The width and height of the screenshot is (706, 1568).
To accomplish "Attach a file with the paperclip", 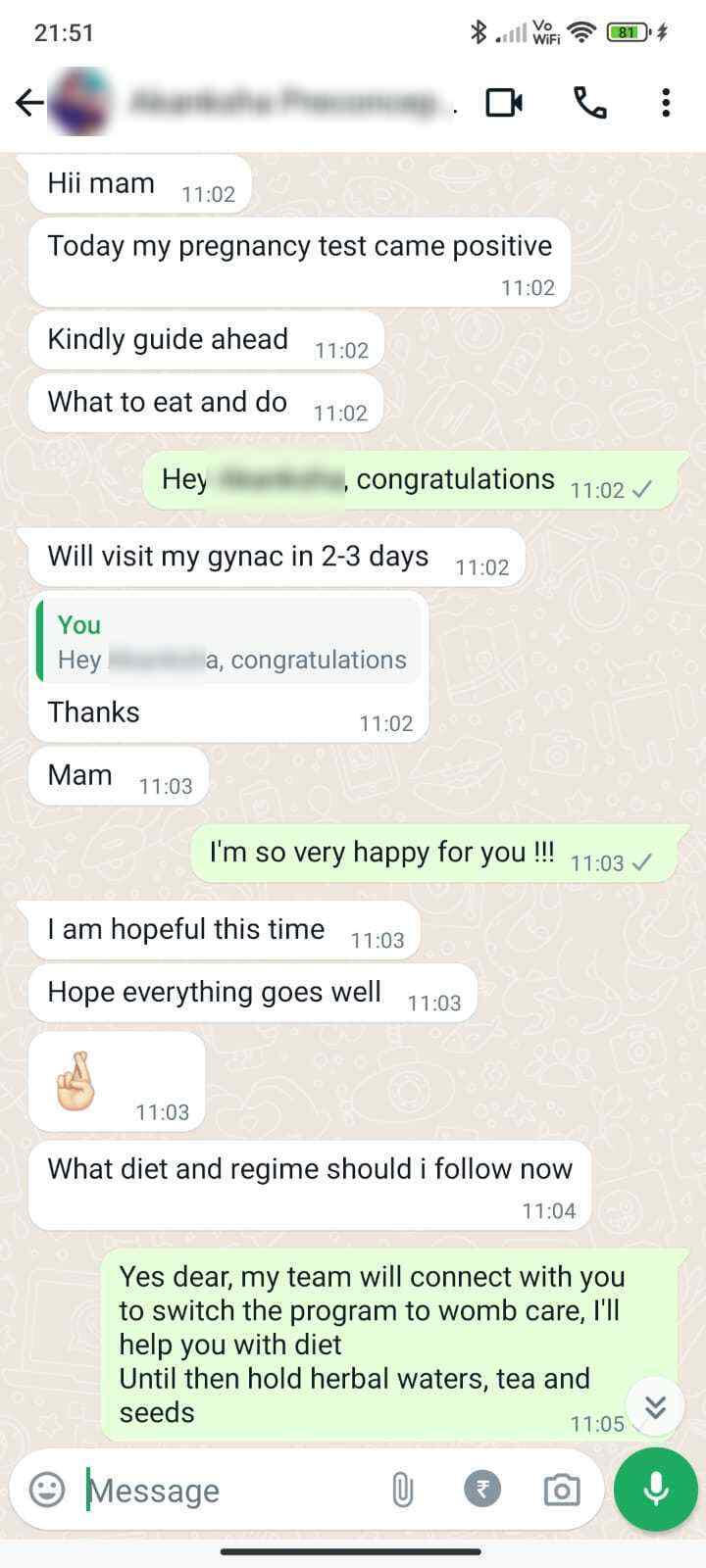I will click(402, 1490).
